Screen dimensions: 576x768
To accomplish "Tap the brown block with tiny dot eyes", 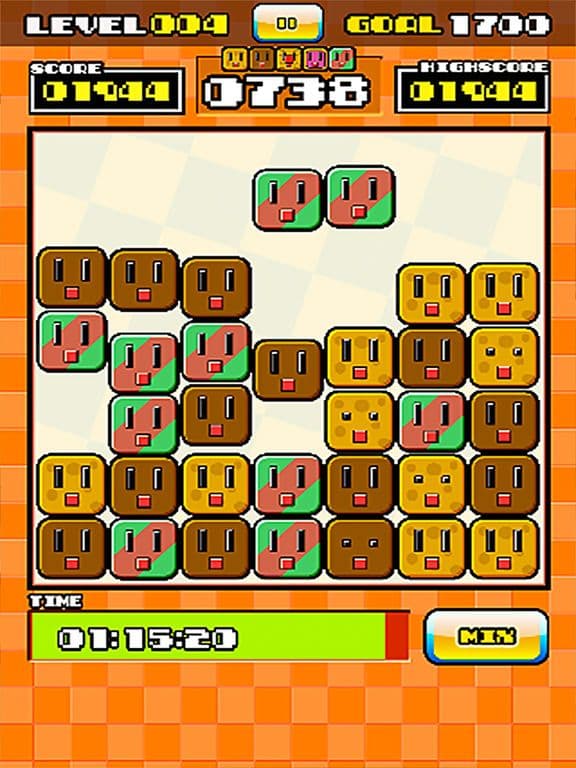I will tap(360, 549).
